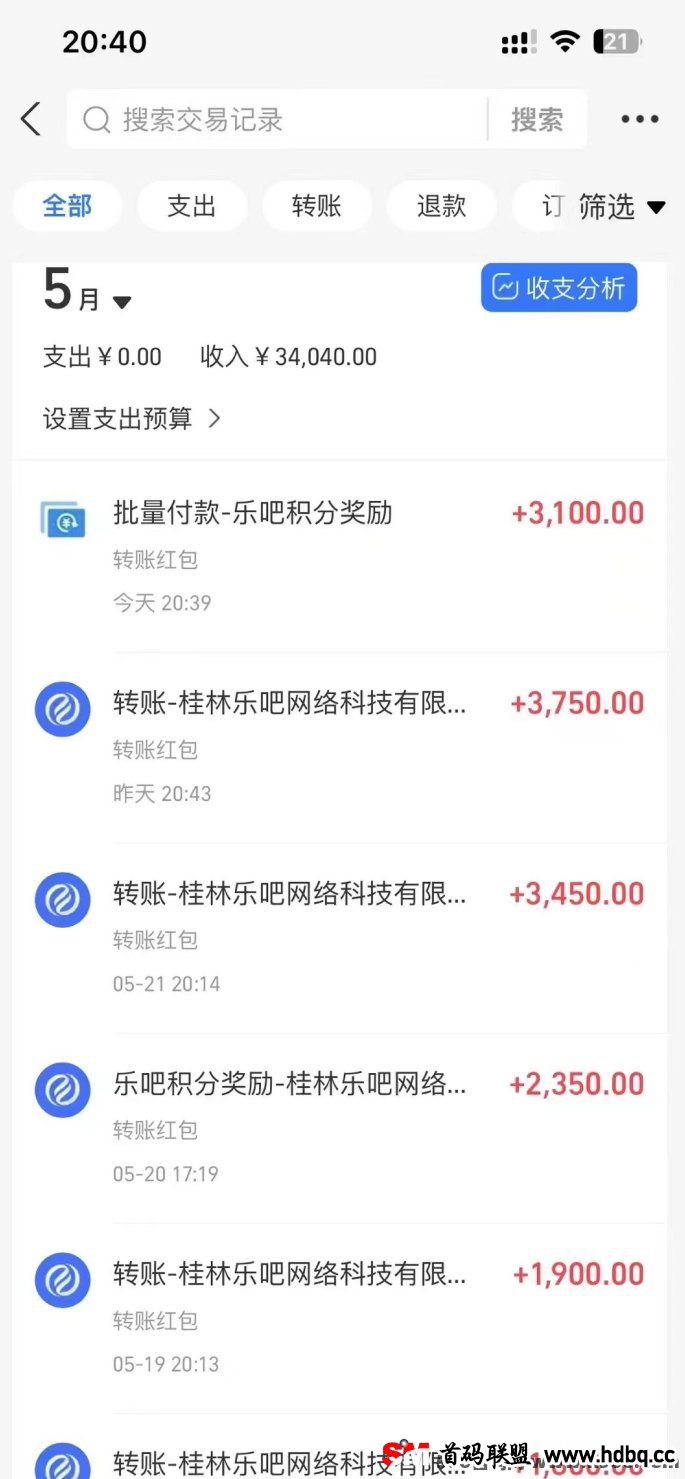Open the 筛选 filter dropdown
Viewport: 685px width, 1479px height.
tap(622, 207)
